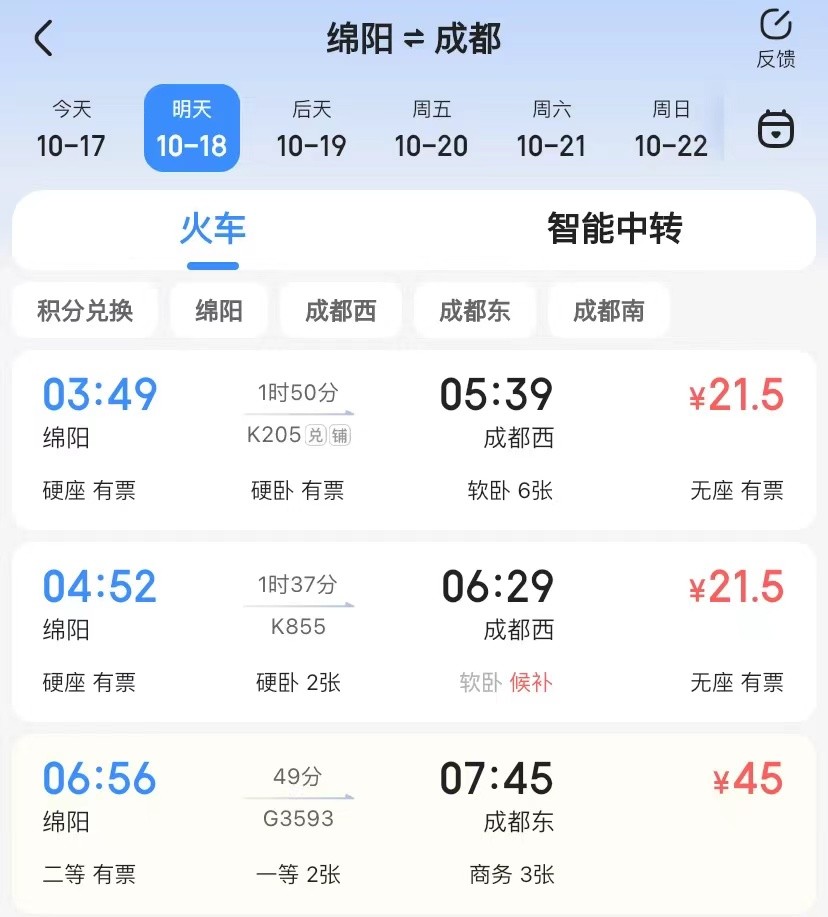Choose 后天 10-19 date
Viewport: 828px width, 917px height.
point(311,129)
